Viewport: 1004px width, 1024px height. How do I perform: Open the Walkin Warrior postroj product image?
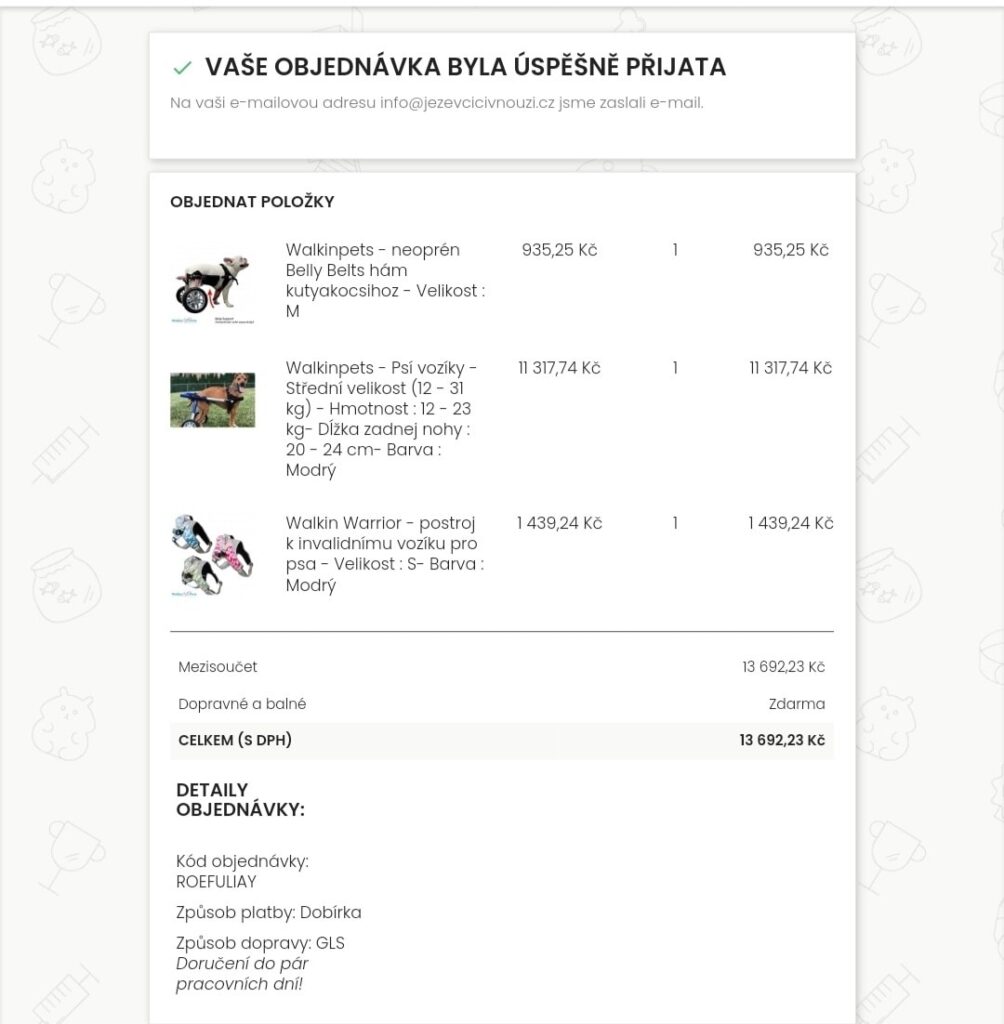[x=212, y=556]
